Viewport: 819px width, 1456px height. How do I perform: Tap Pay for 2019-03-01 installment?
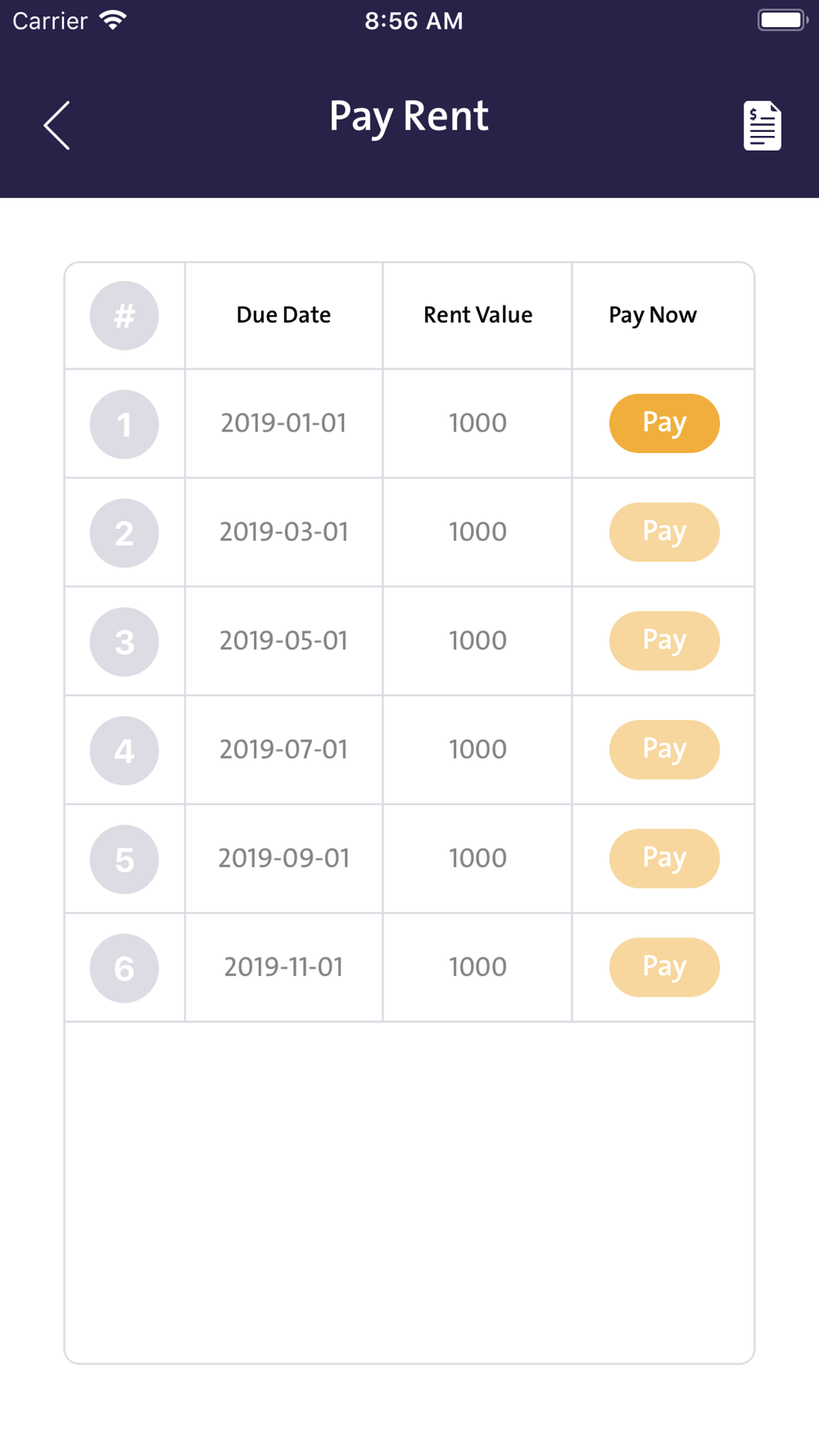pos(664,532)
